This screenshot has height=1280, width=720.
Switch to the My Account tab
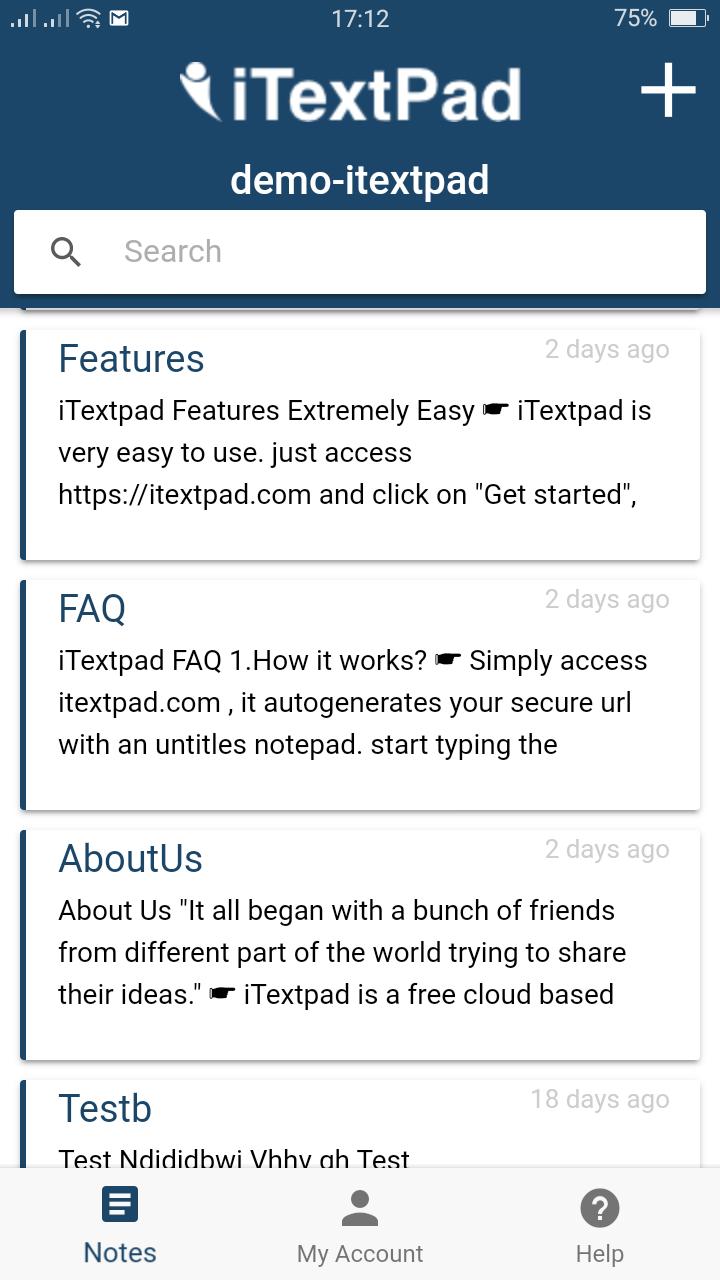[360, 1226]
